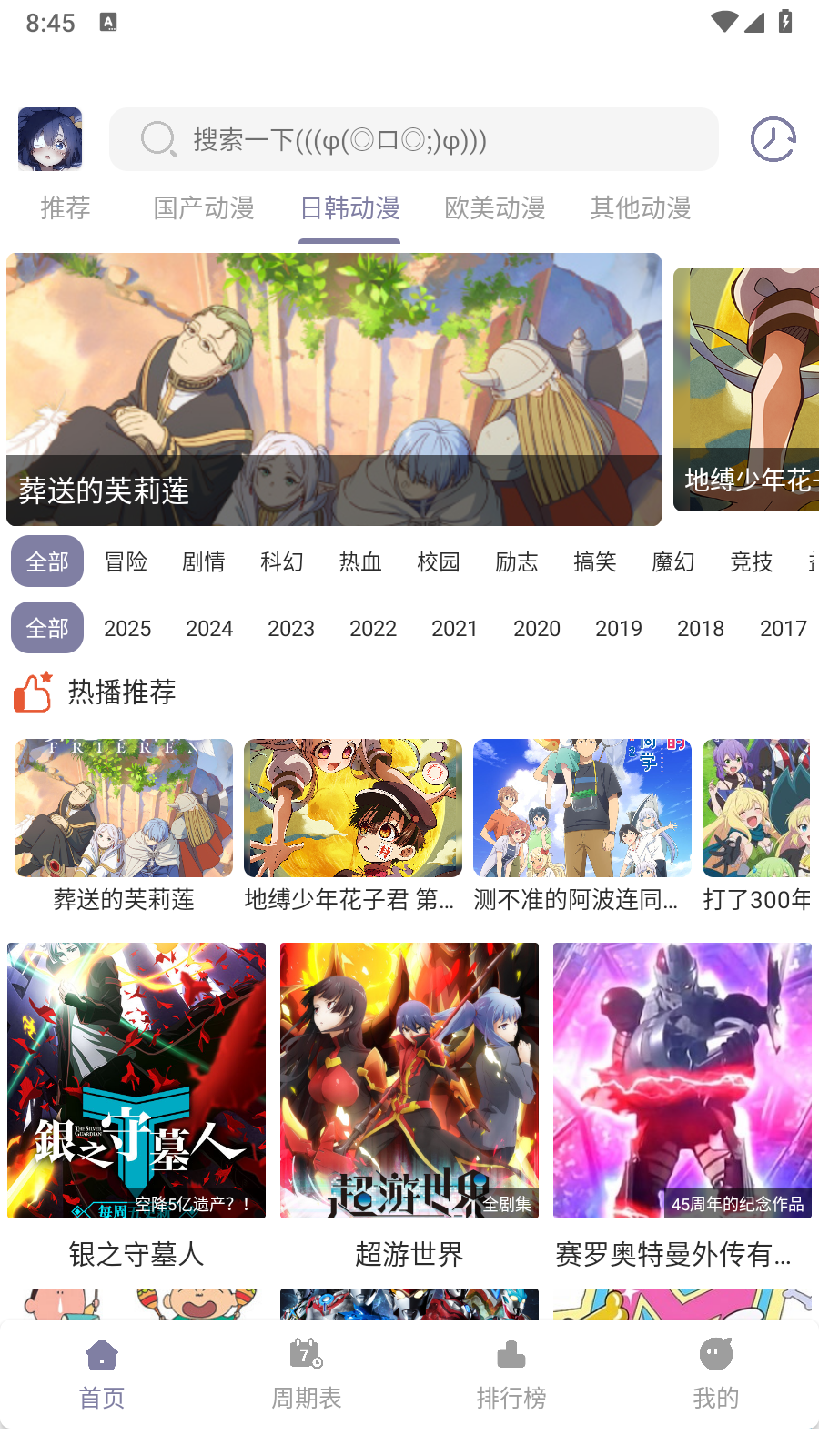Open the watch history clock icon
819x1456 pixels.
coord(773,139)
